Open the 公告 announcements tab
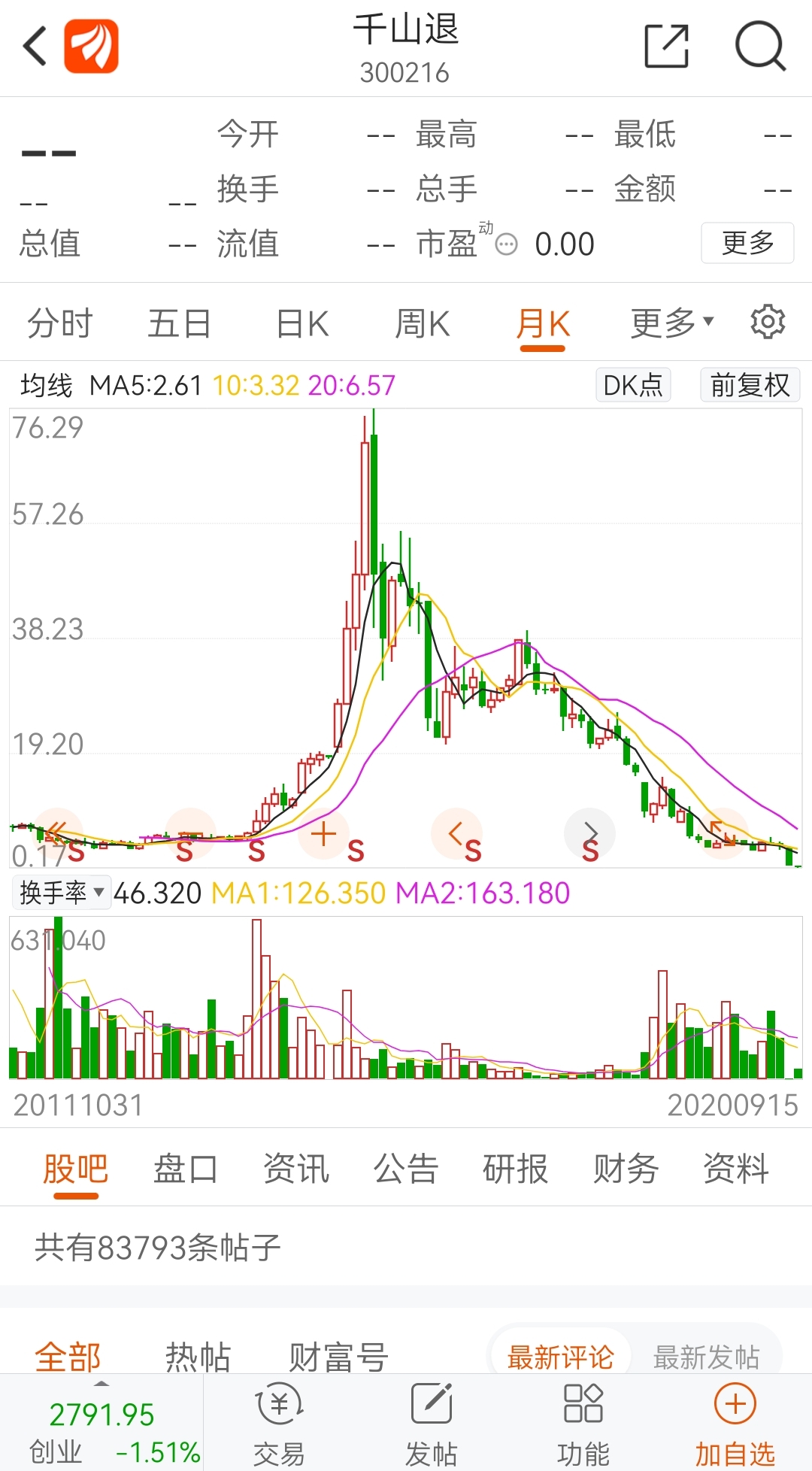This screenshot has height=1471, width=812. click(x=405, y=1168)
